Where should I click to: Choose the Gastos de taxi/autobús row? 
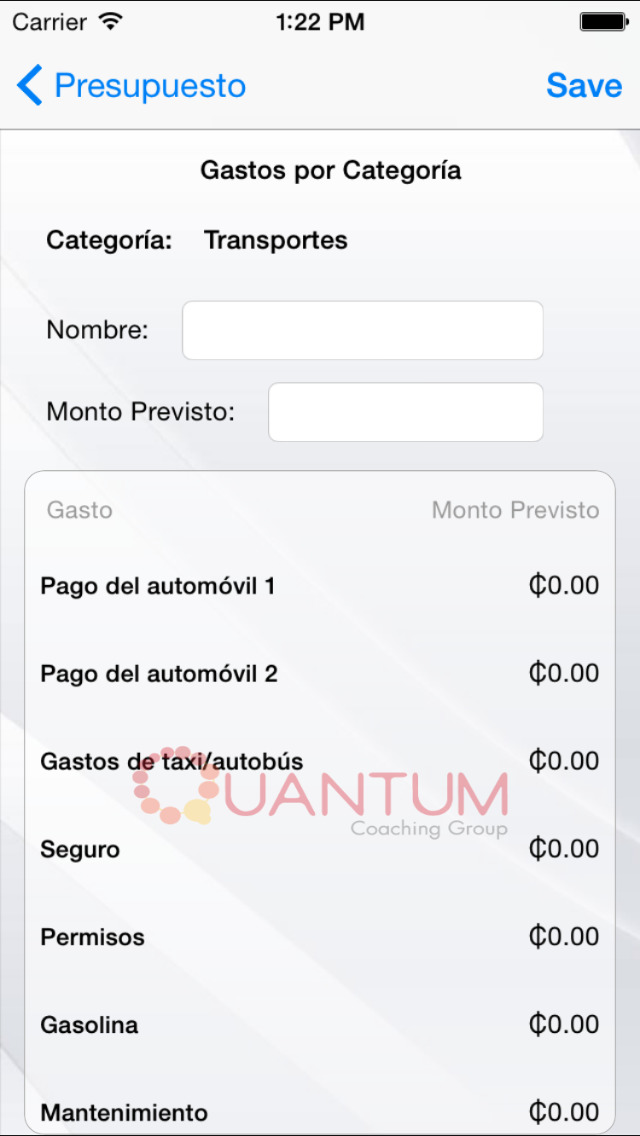[320, 761]
